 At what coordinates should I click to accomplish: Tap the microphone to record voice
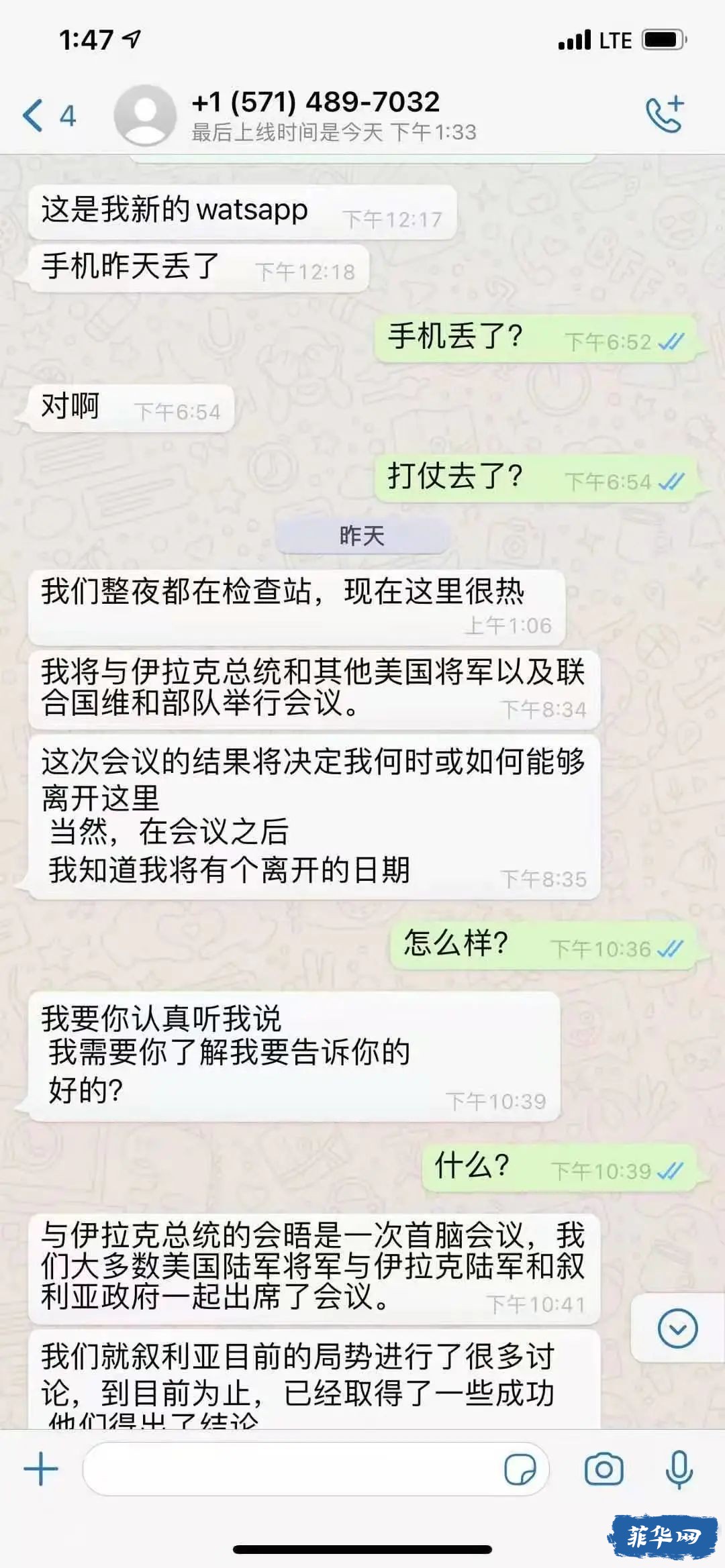[679, 1469]
